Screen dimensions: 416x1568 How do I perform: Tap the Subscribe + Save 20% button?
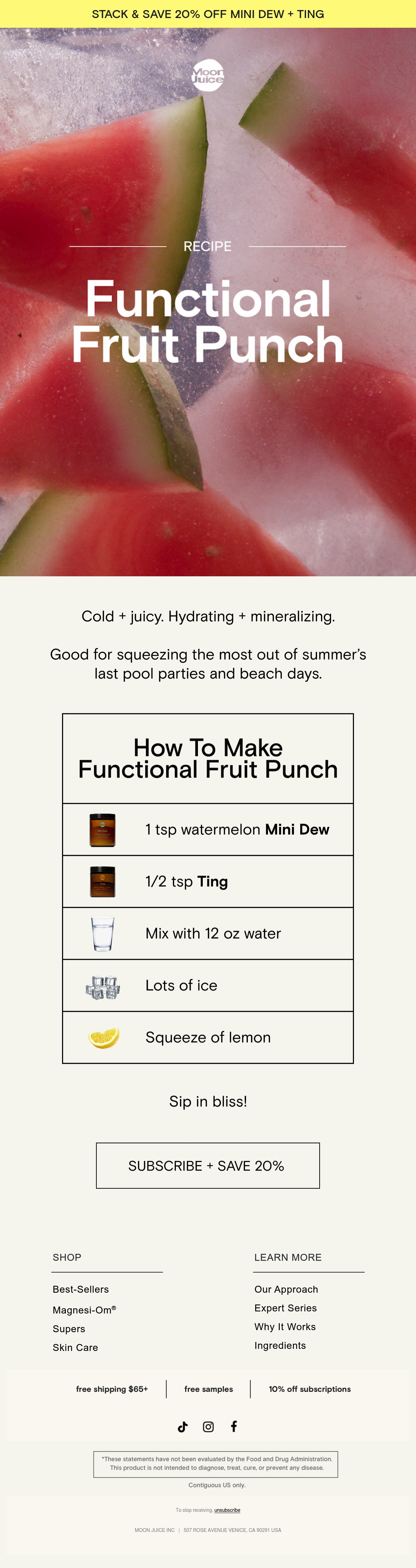click(208, 1165)
